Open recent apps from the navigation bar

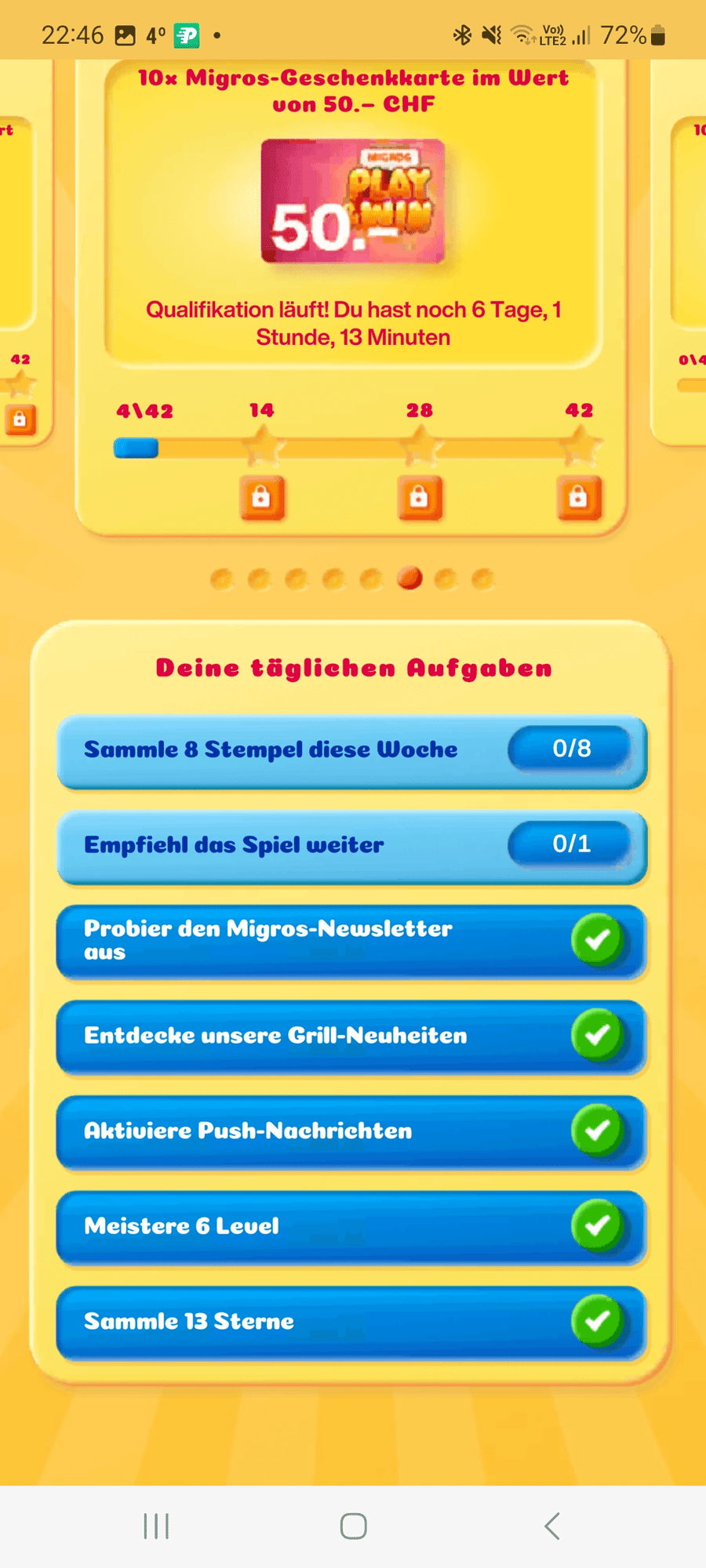[156, 1526]
